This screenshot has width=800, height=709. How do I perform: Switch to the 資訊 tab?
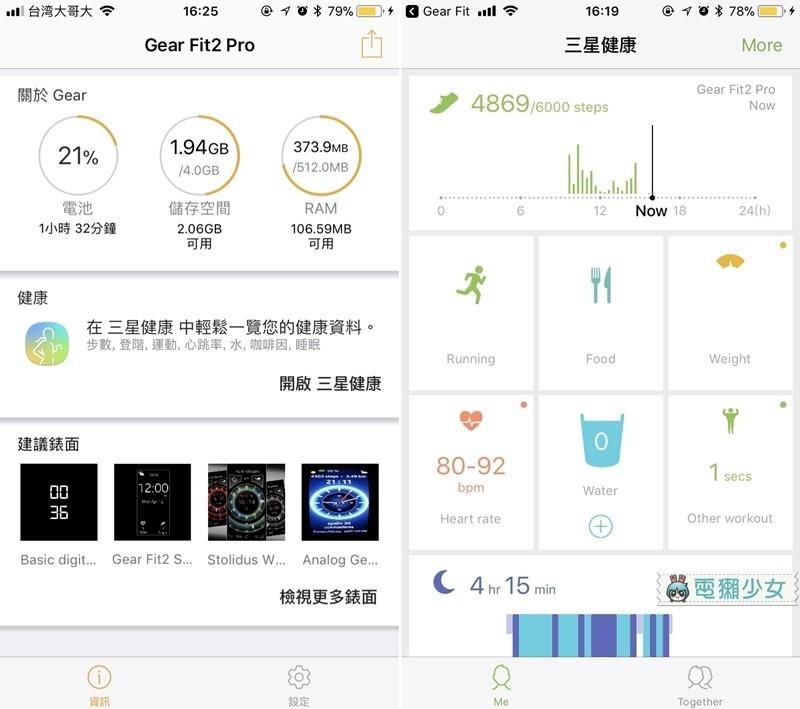(x=99, y=684)
